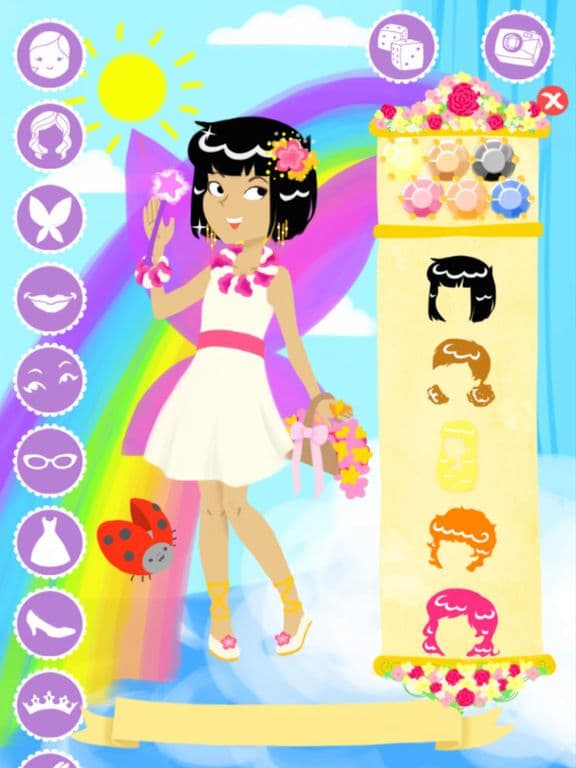Choose the orange curly hairstyle

pos(462,539)
